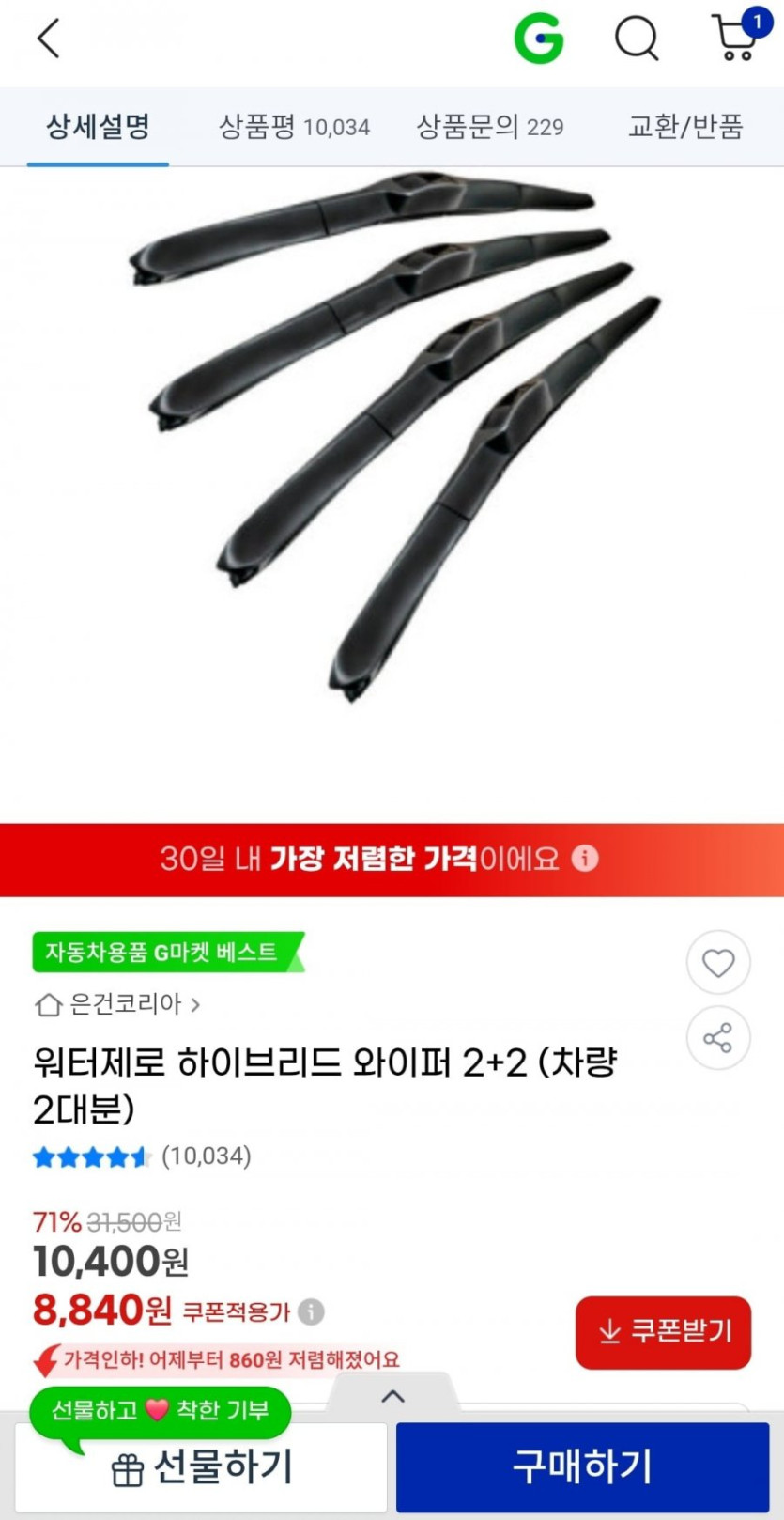
Task: Add this wiper to the wishlist heart
Action: [718, 963]
